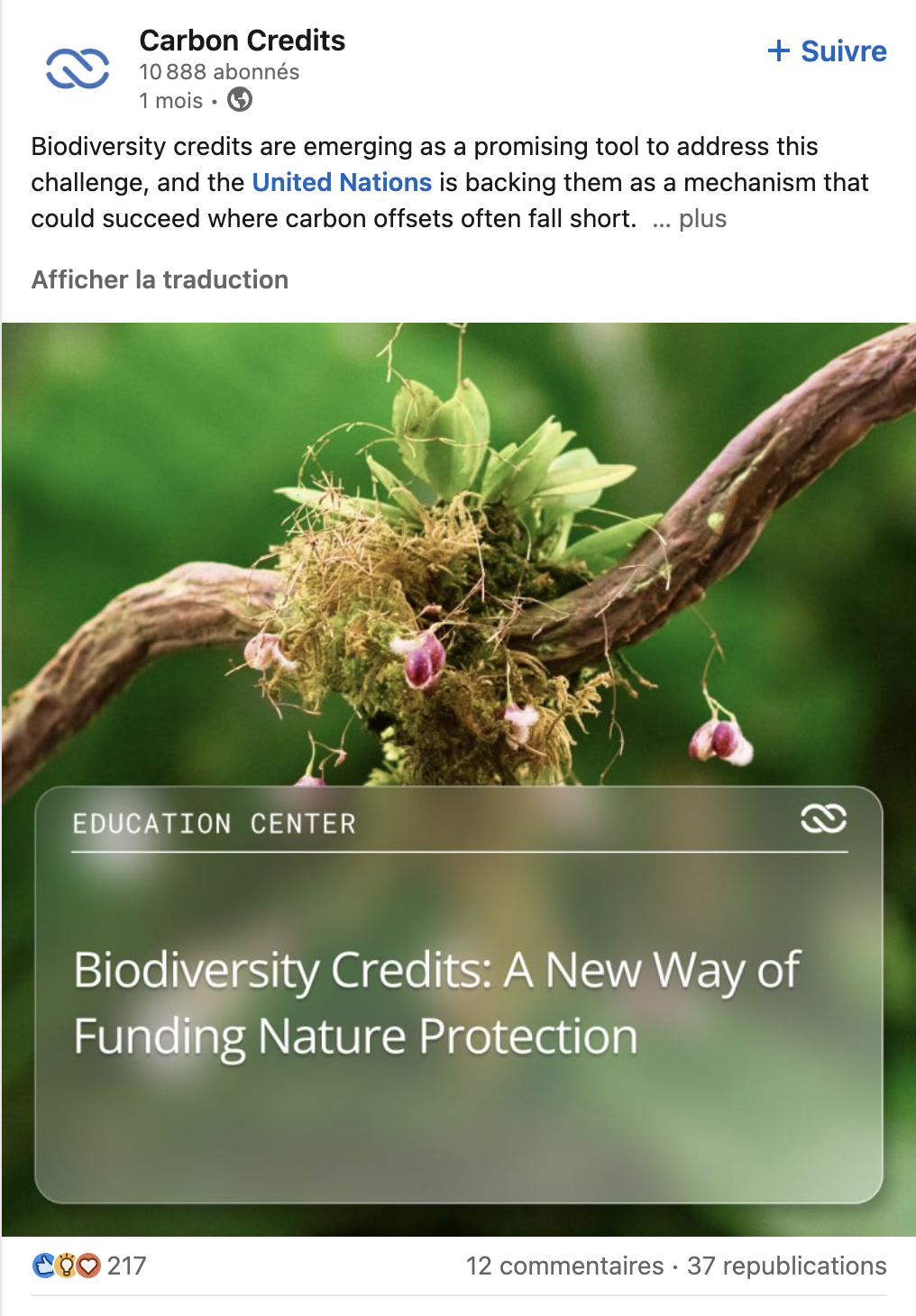Follow Carbon Credits with the Suivre button
This screenshot has height=1316, width=916.
pos(827,51)
